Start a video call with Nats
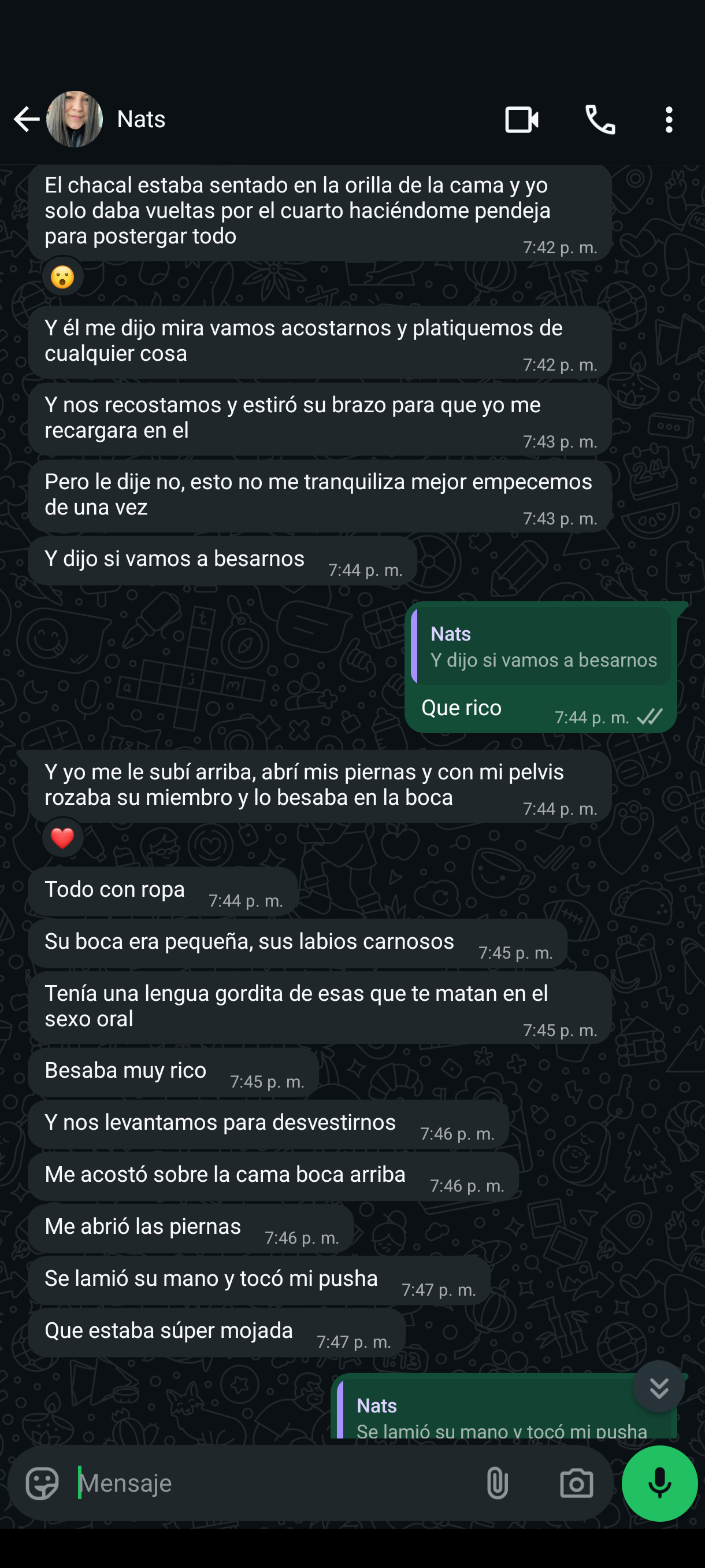 pyautogui.click(x=521, y=119)
